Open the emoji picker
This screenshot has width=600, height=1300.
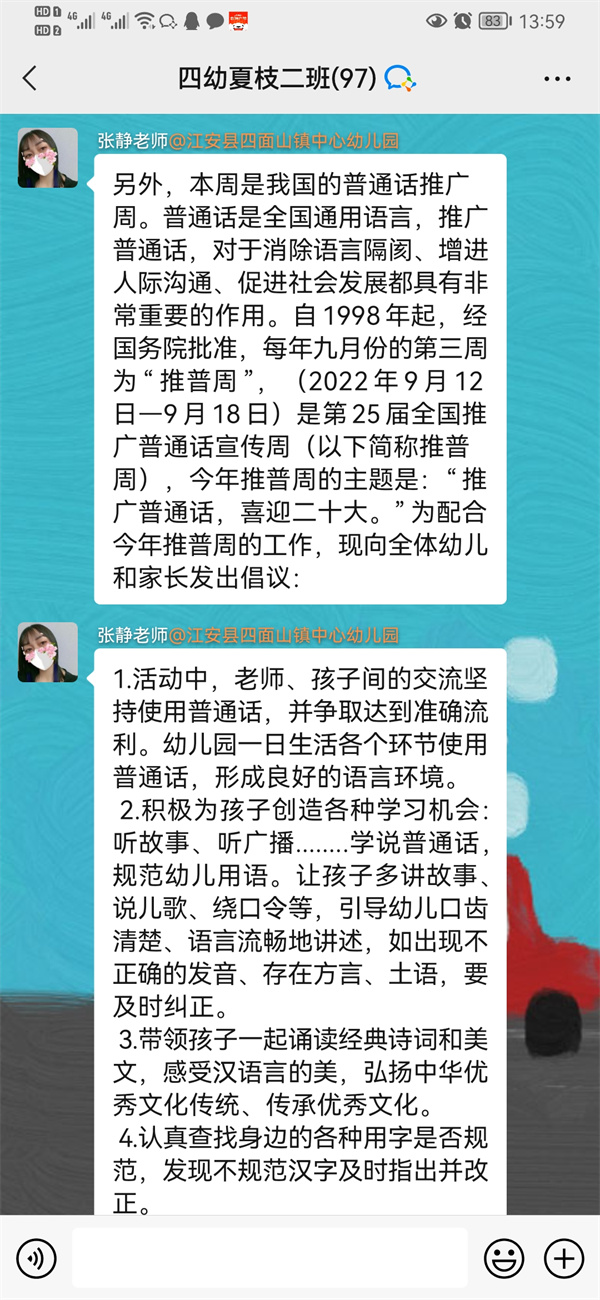(x=504, y=1257)
